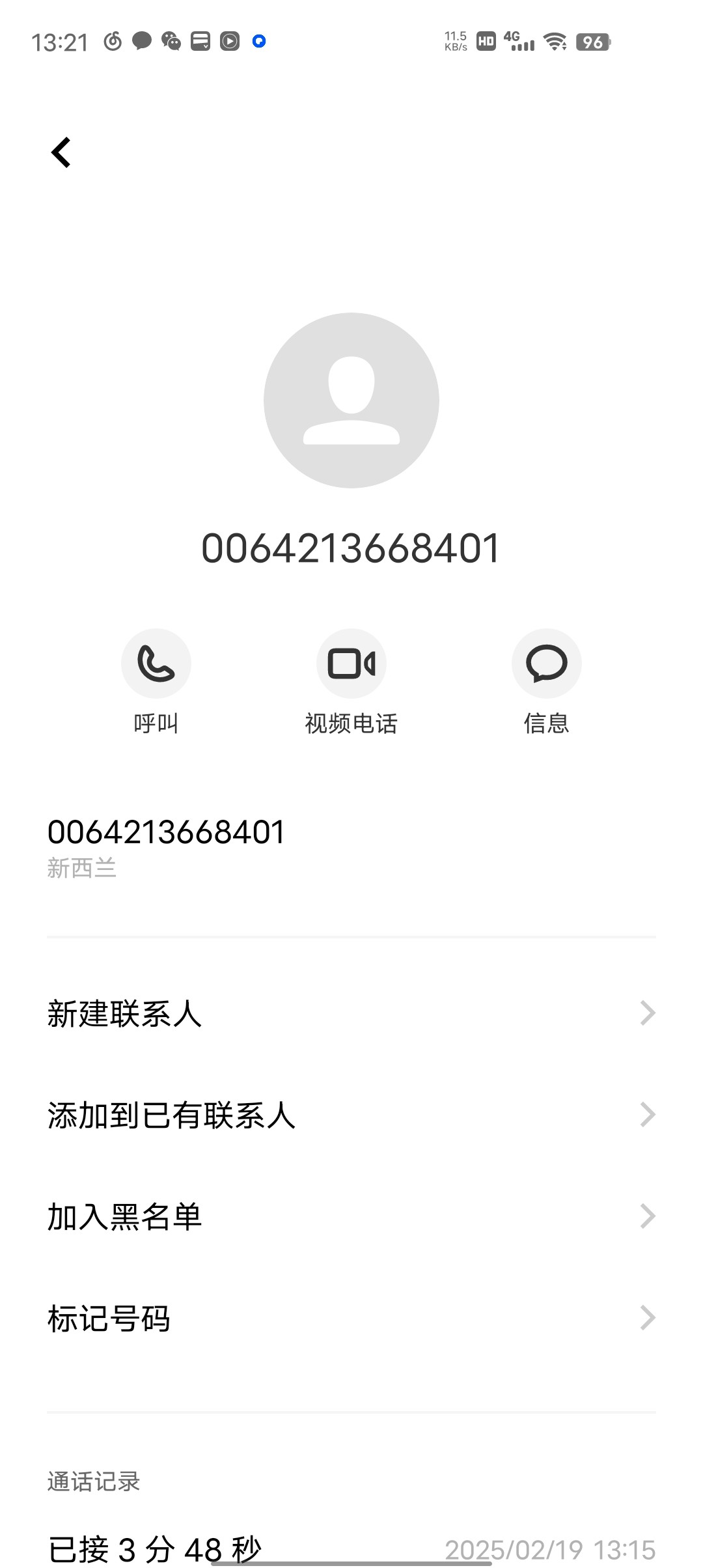Call the number via 呼叫 button
The image size is (703, 1568).
(156, 664)
